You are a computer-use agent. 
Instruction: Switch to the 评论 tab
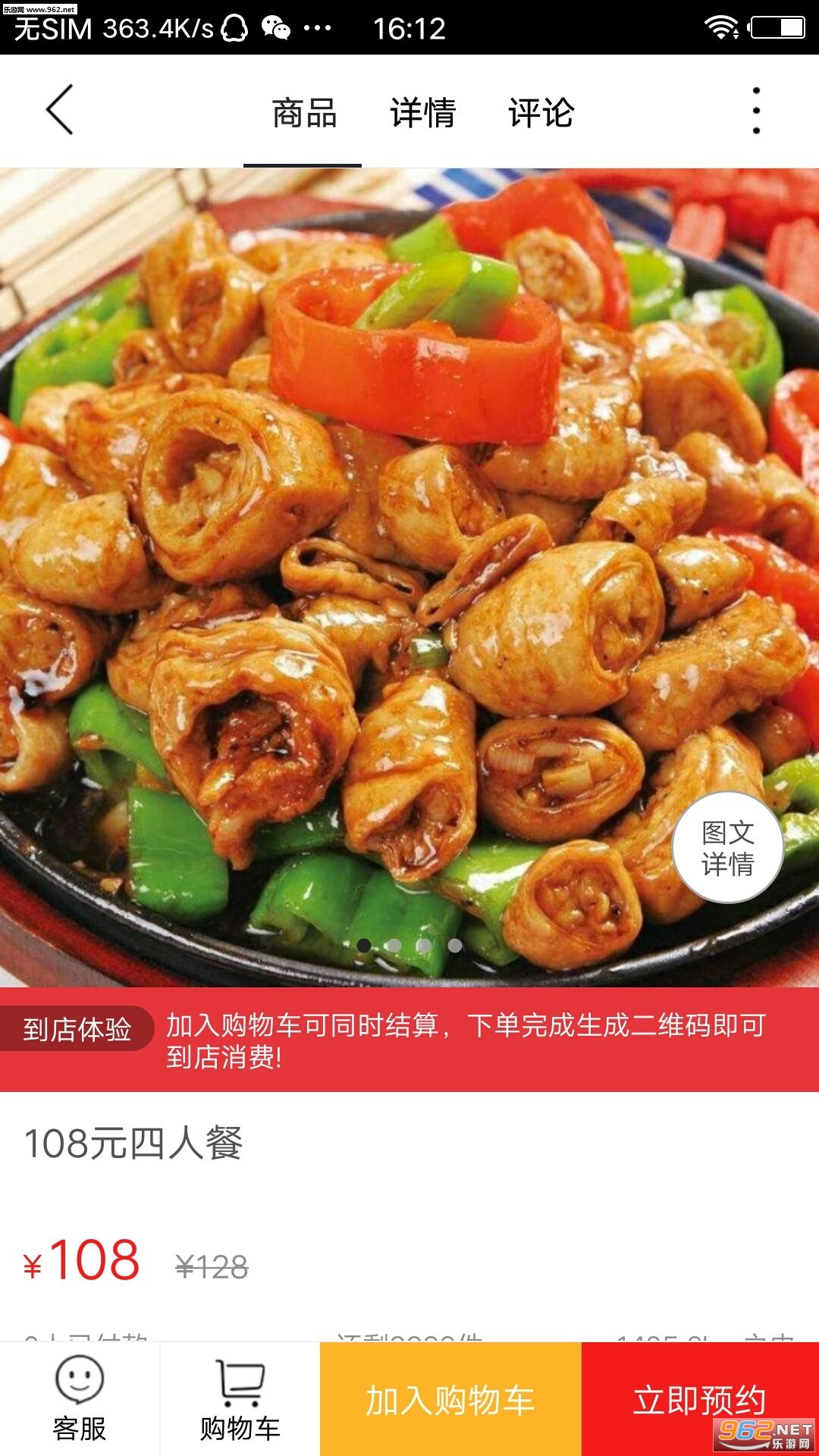[541, 113]
